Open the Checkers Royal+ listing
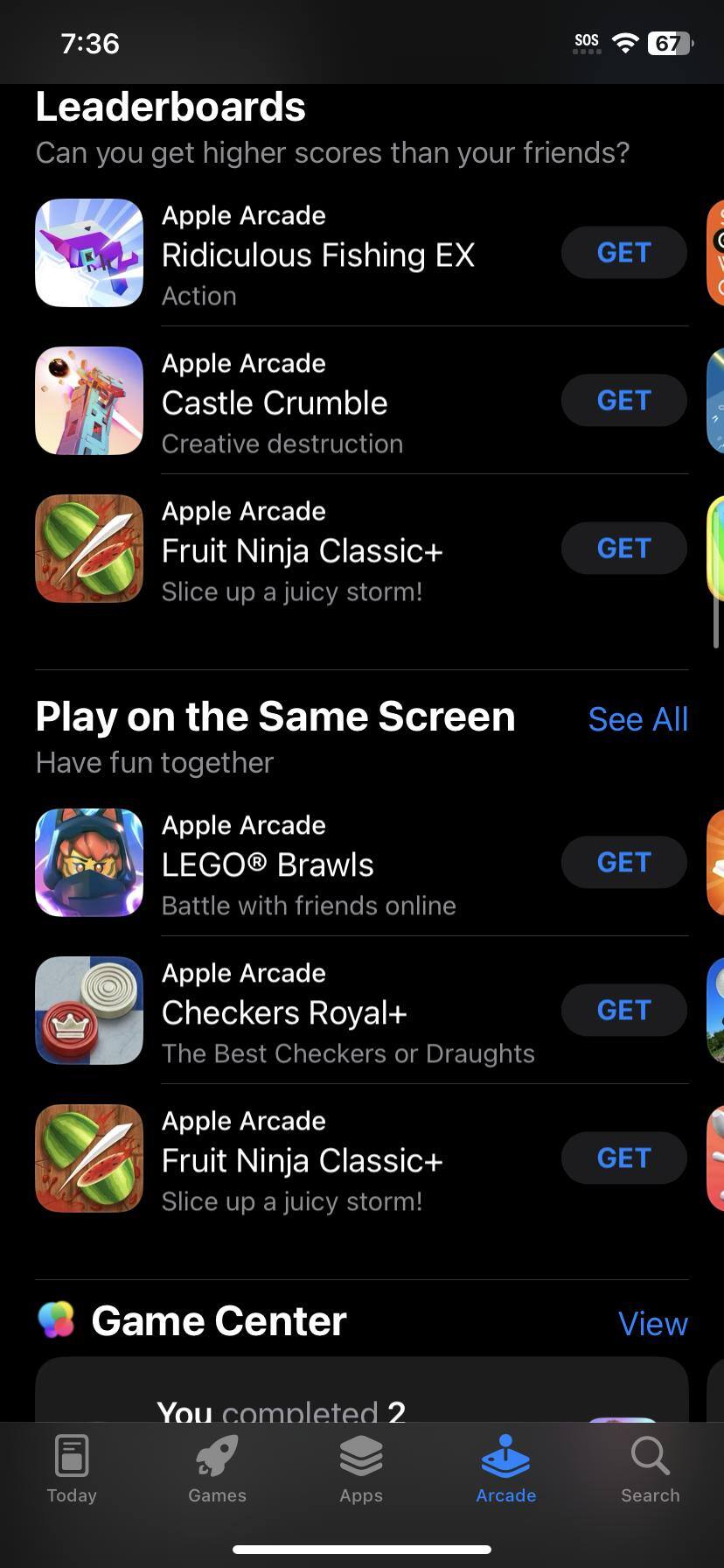Viewport: 724px width, 1568px height. pyautogui.click(x=284, y=1012)
